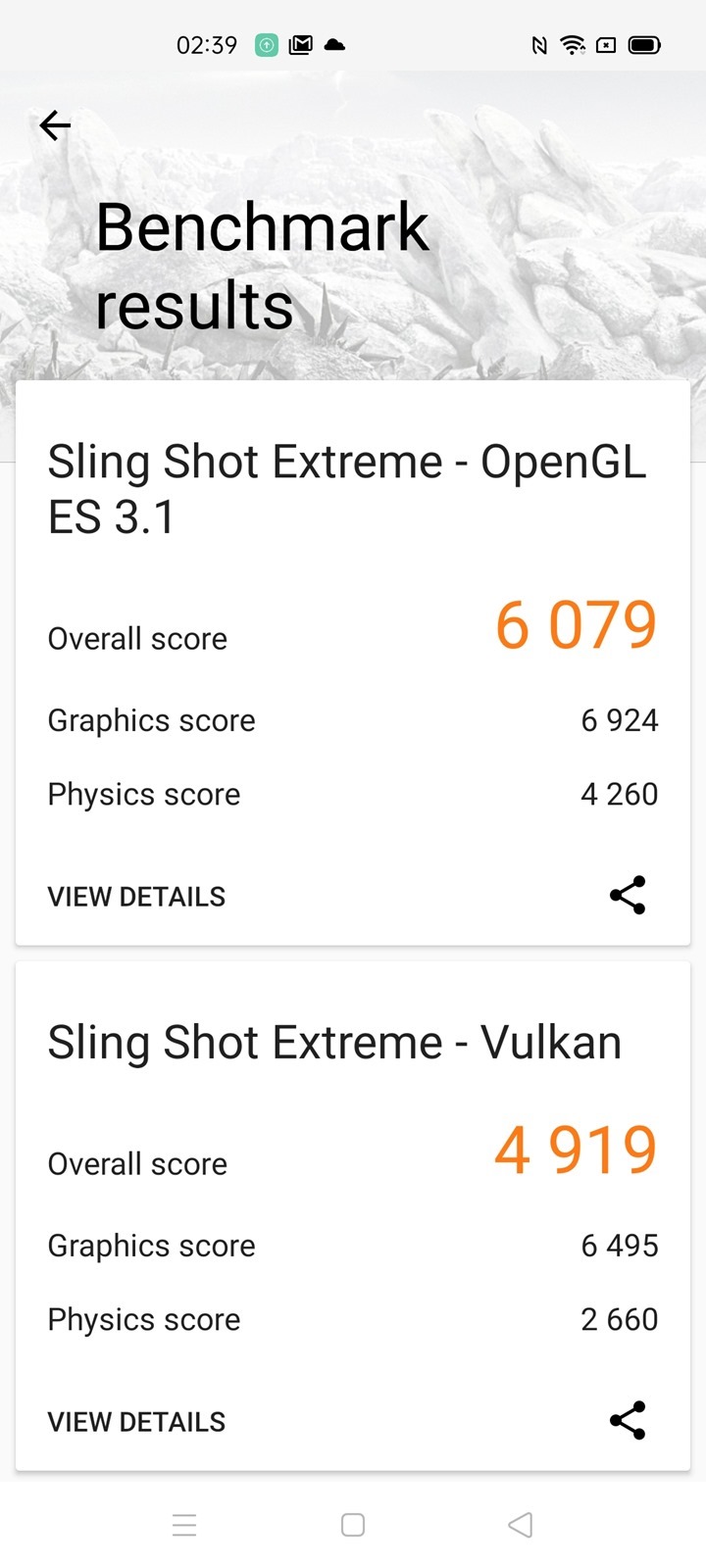View details of the OpenGL ES 3.1 result
This screenshot has height=1568, width=706.
point(136,897)
